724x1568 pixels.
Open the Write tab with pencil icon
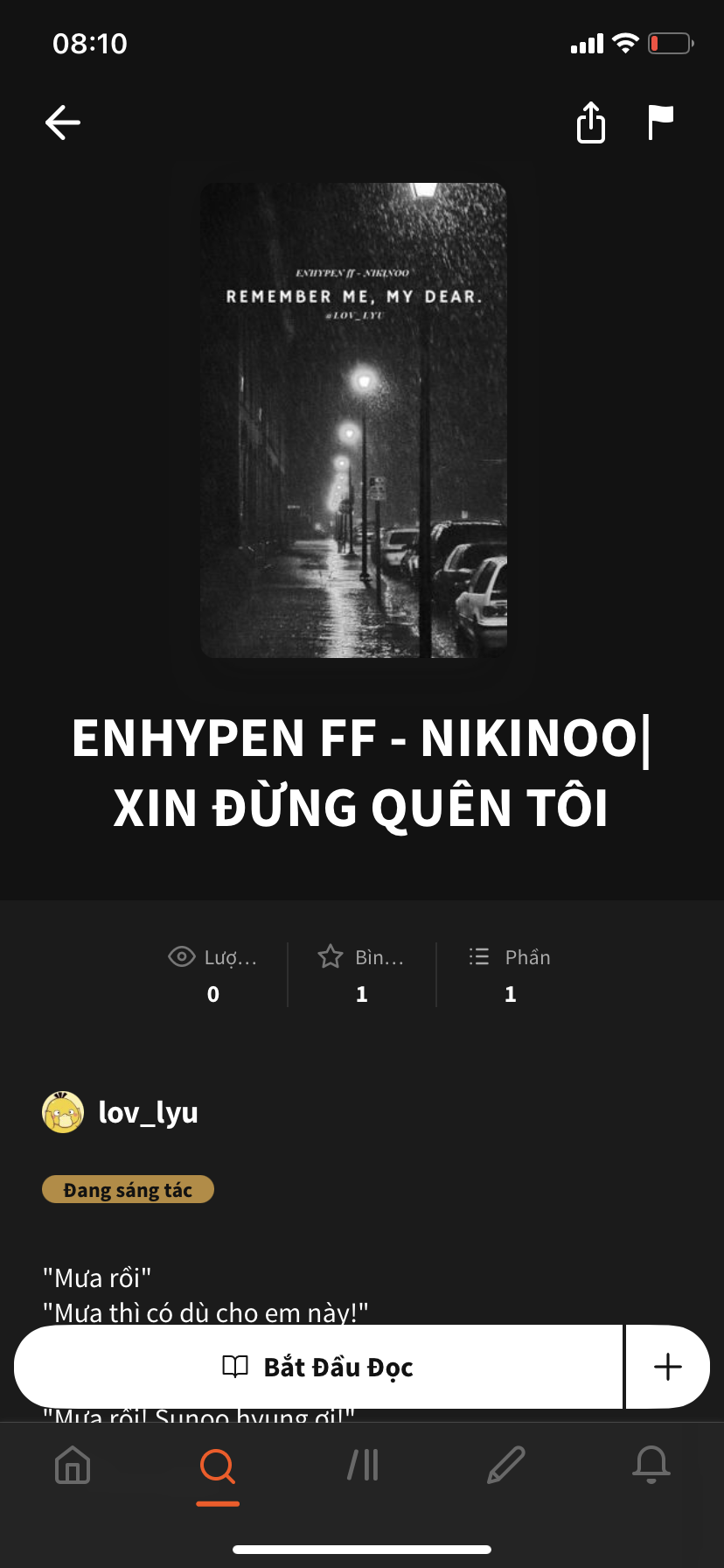(506, 1465)
